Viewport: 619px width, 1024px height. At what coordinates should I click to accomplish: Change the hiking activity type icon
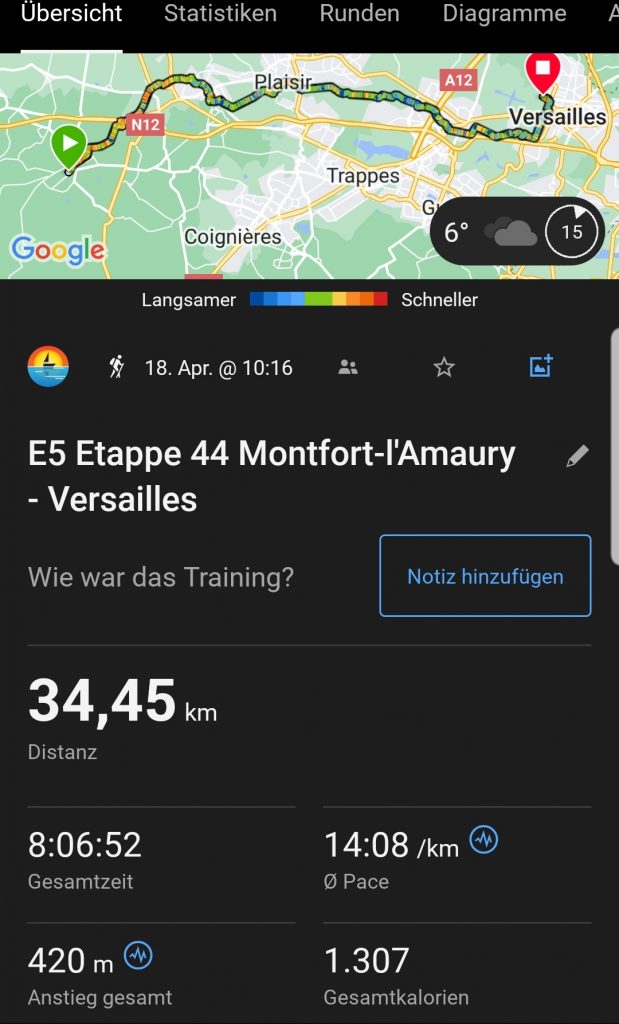(116, 368)
